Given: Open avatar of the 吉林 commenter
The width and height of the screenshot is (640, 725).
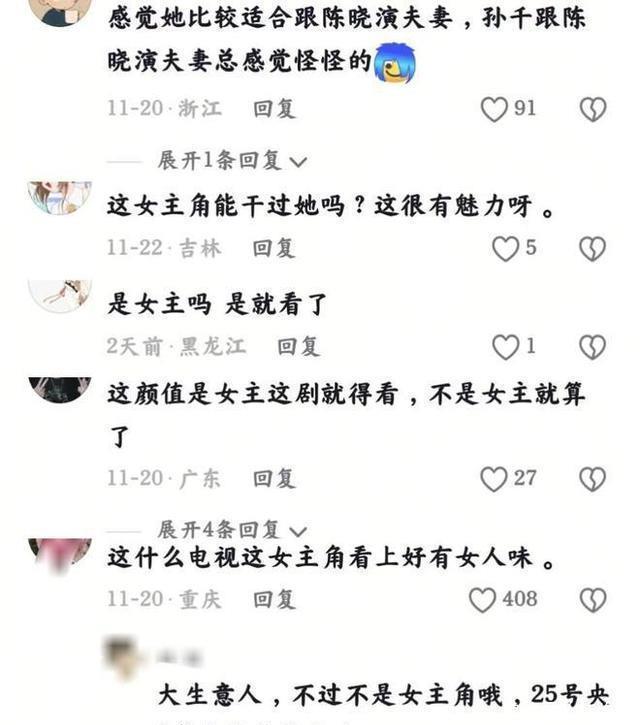Looking at the screenshot, I should [x=60, y=197].
